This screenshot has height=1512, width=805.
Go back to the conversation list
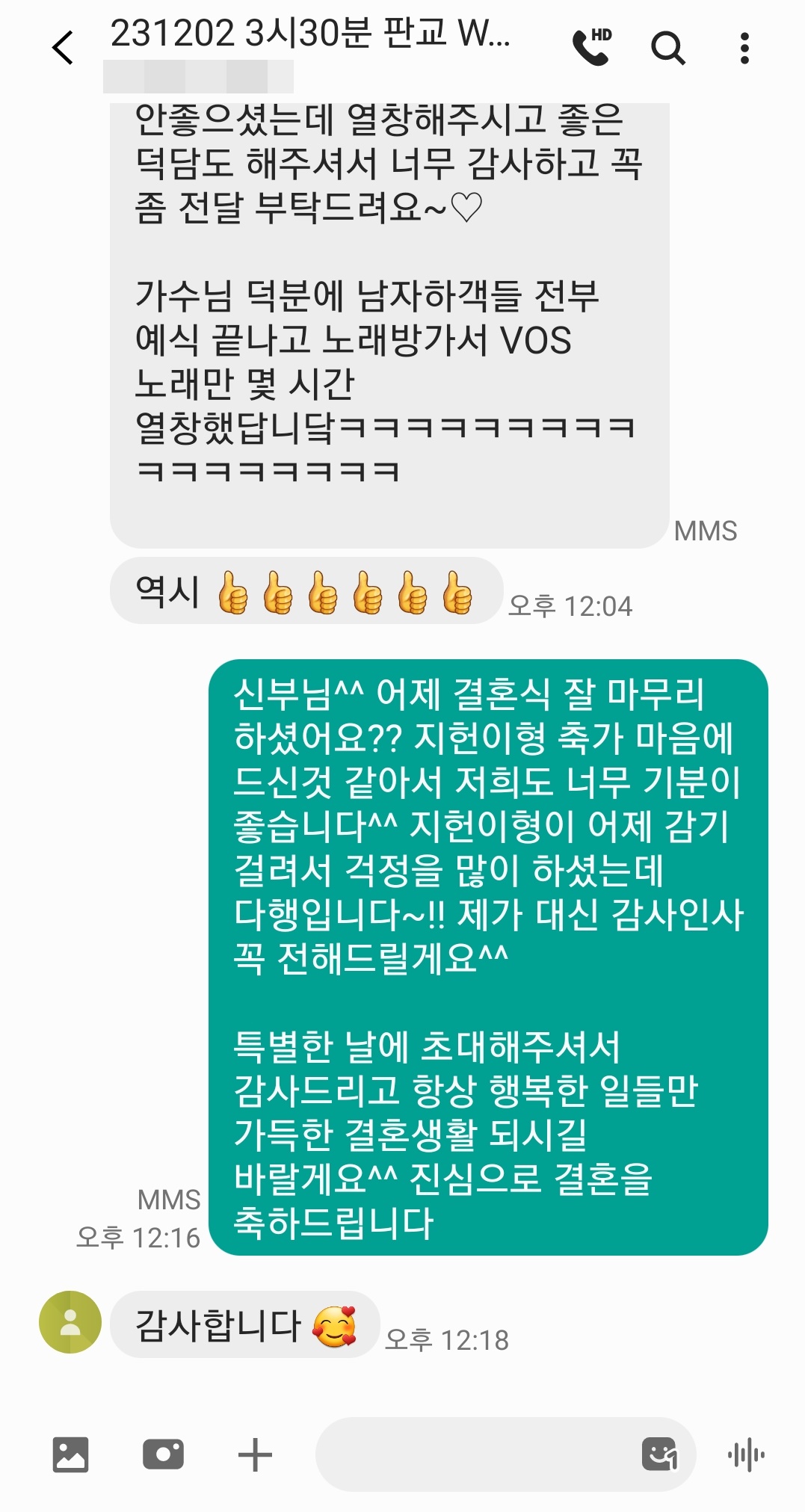click(63, 48)
